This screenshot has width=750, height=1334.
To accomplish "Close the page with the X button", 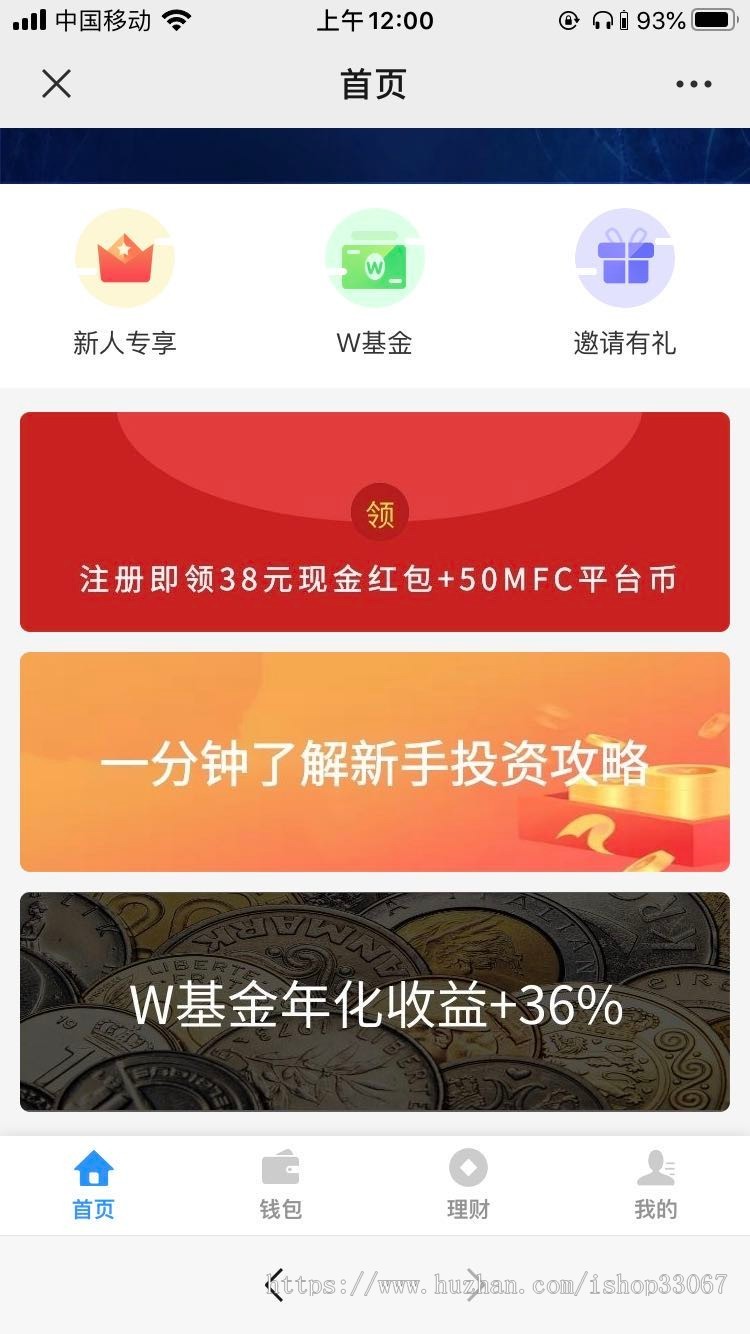I will pyautogui.click(x=56, y=84).
